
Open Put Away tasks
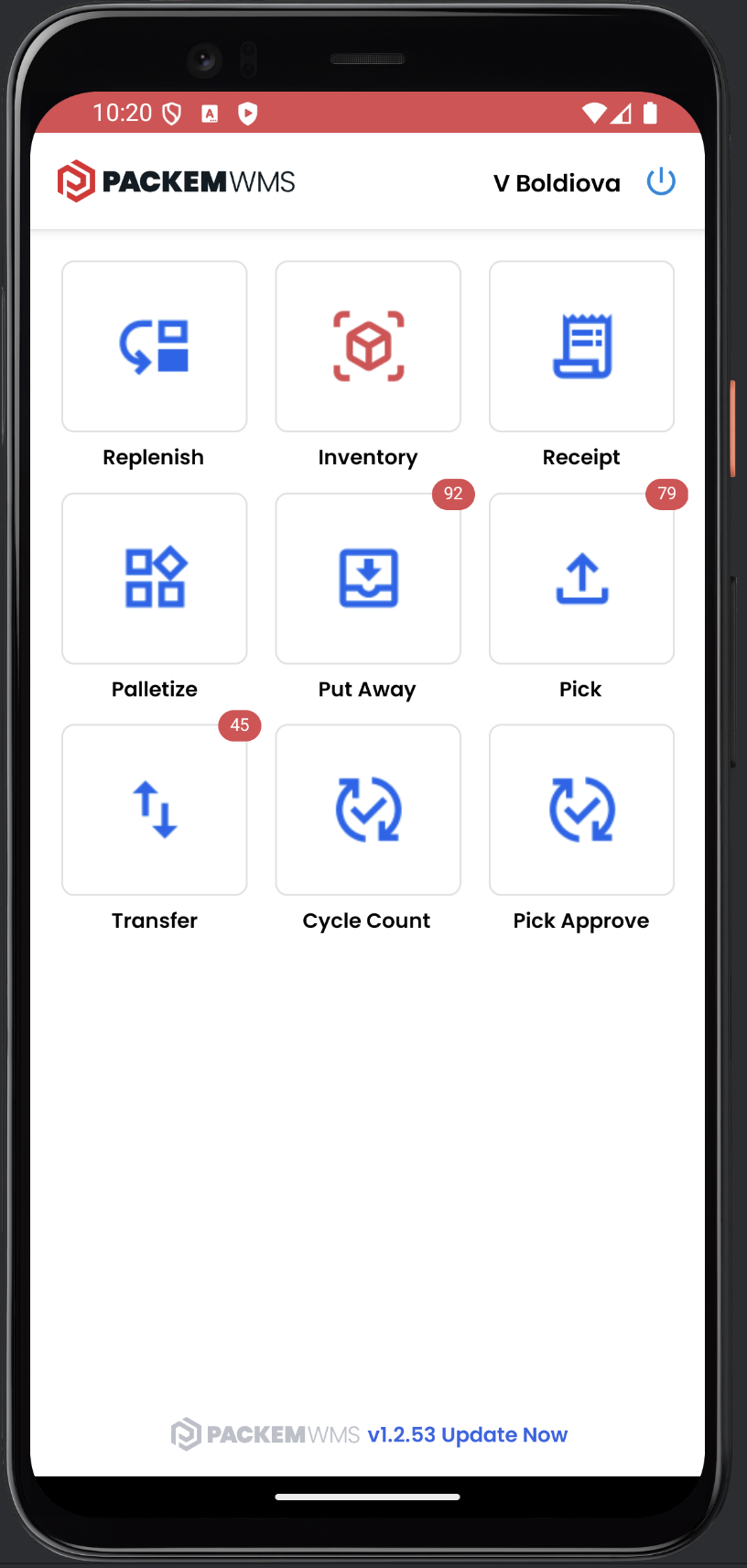coord(368,578)
